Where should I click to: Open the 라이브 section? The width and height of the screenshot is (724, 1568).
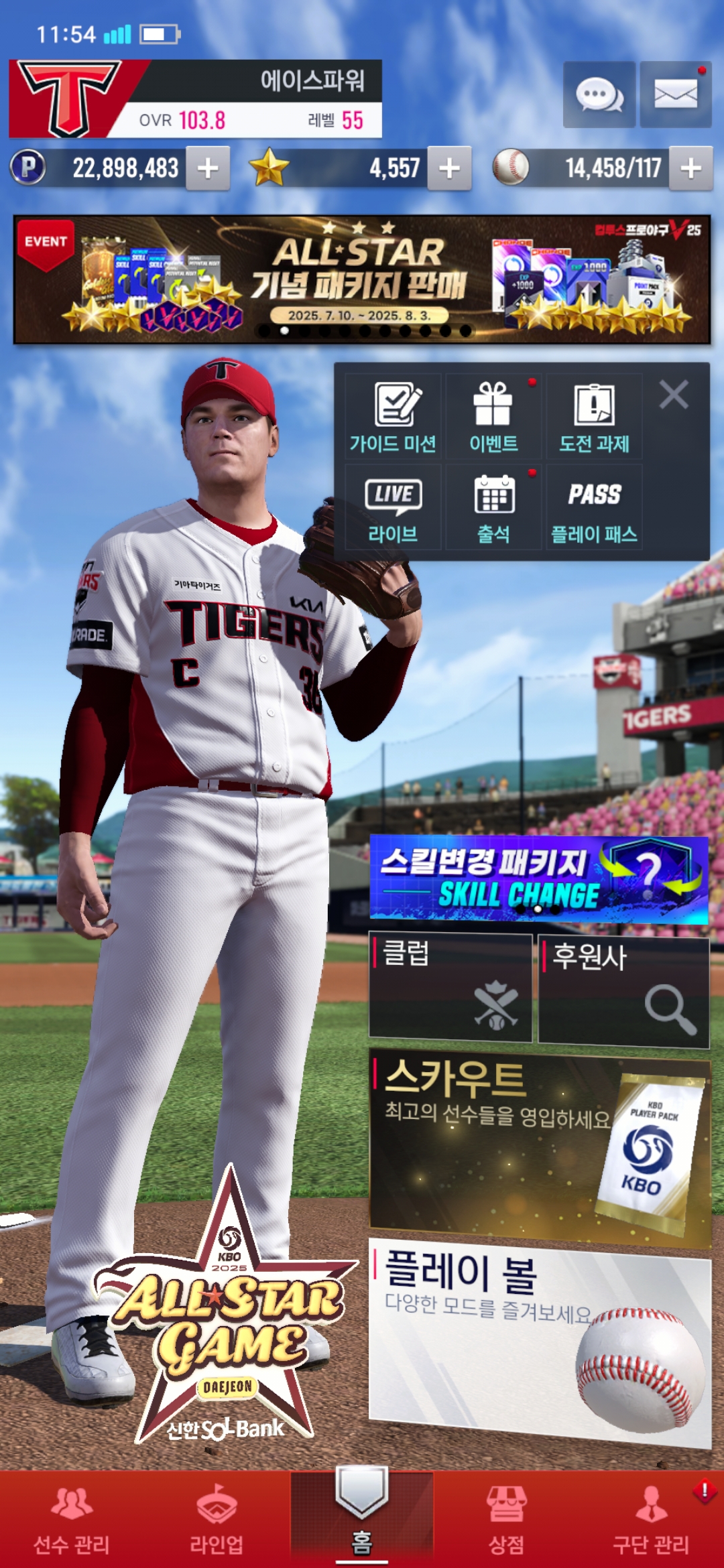(393, 508)
